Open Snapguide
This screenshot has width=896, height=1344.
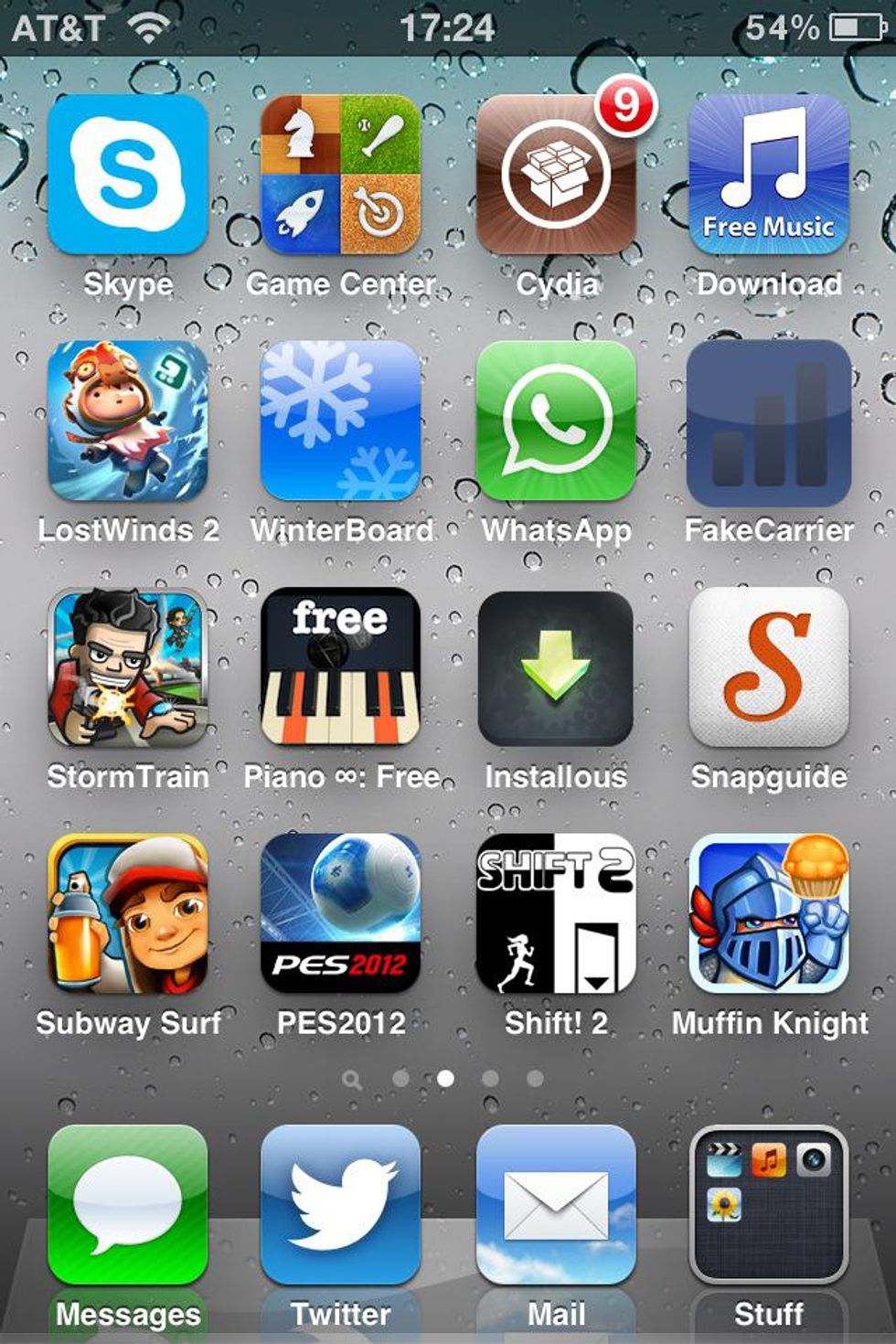768,667
